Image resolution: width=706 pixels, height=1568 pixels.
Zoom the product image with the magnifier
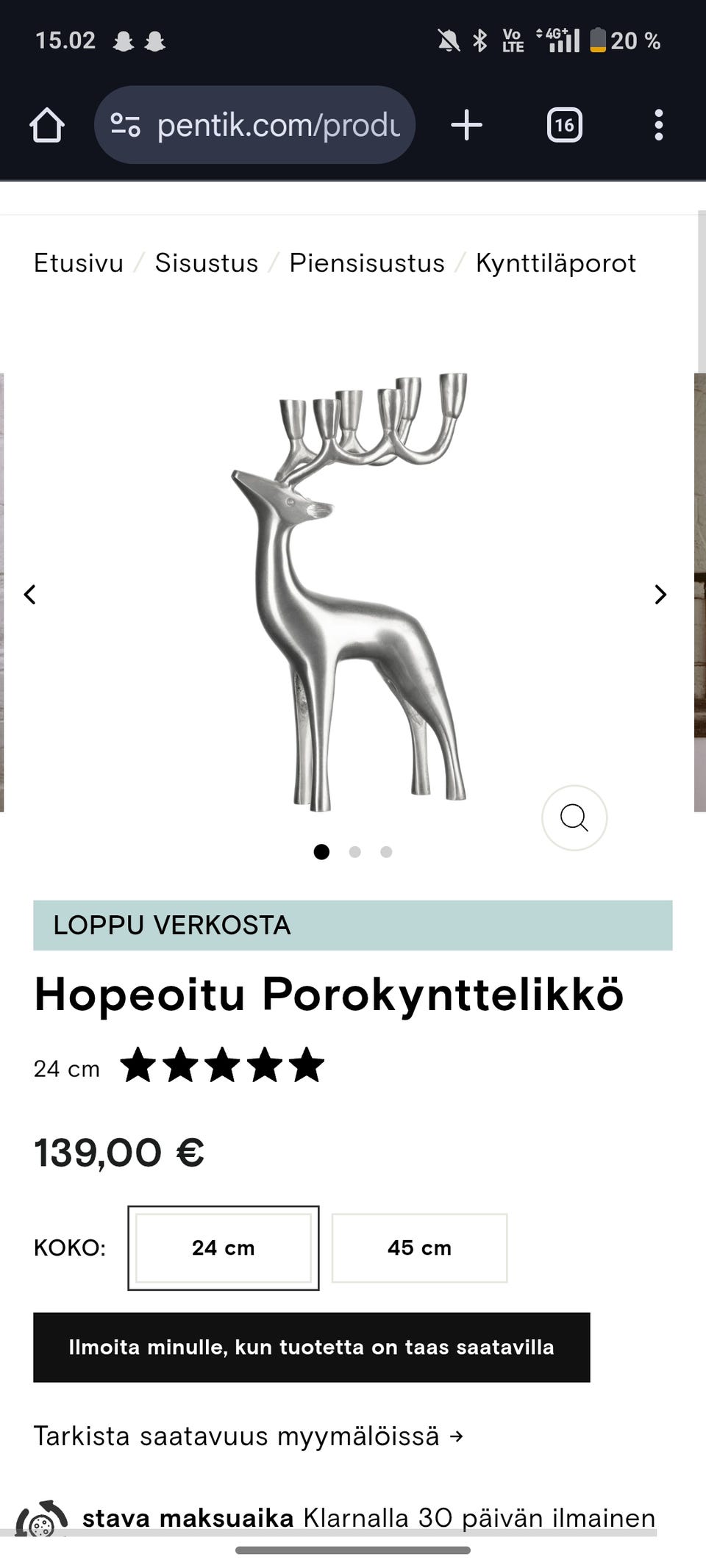(x=574, y=817)
